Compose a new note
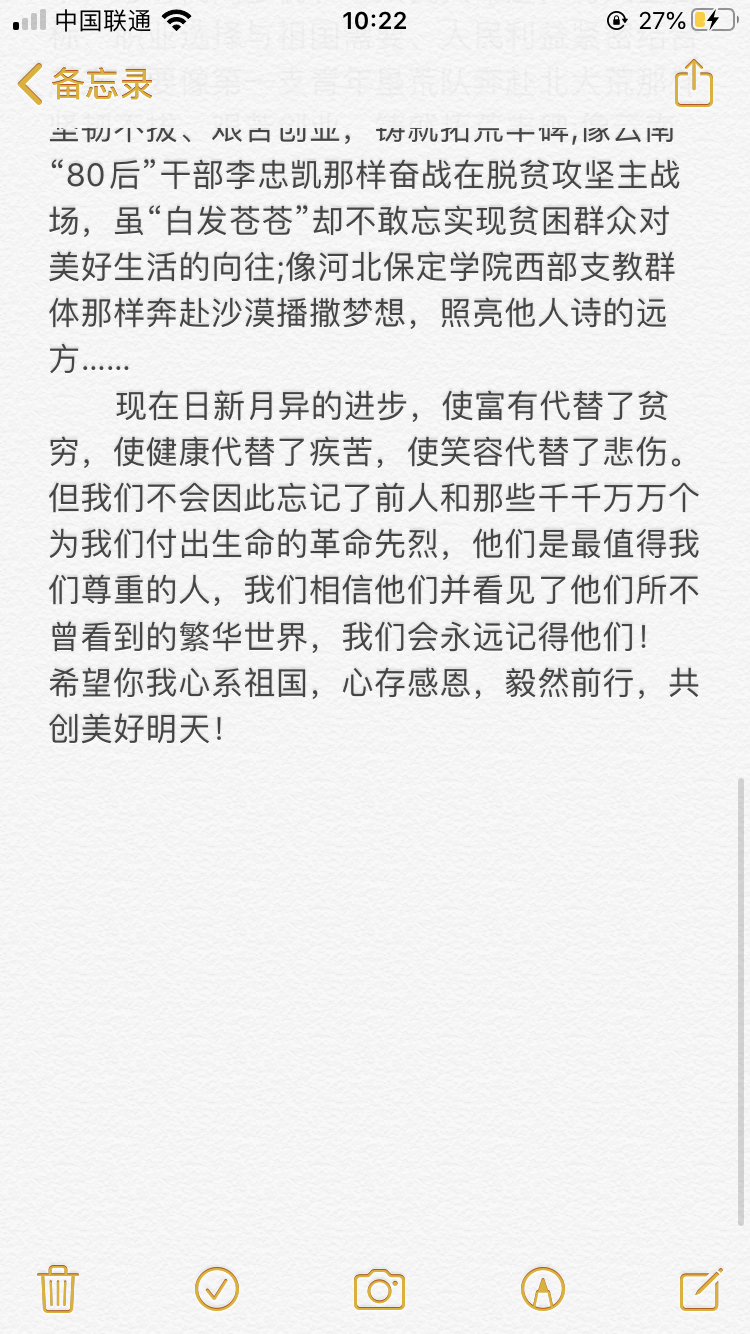 (x=700, y=1288)
